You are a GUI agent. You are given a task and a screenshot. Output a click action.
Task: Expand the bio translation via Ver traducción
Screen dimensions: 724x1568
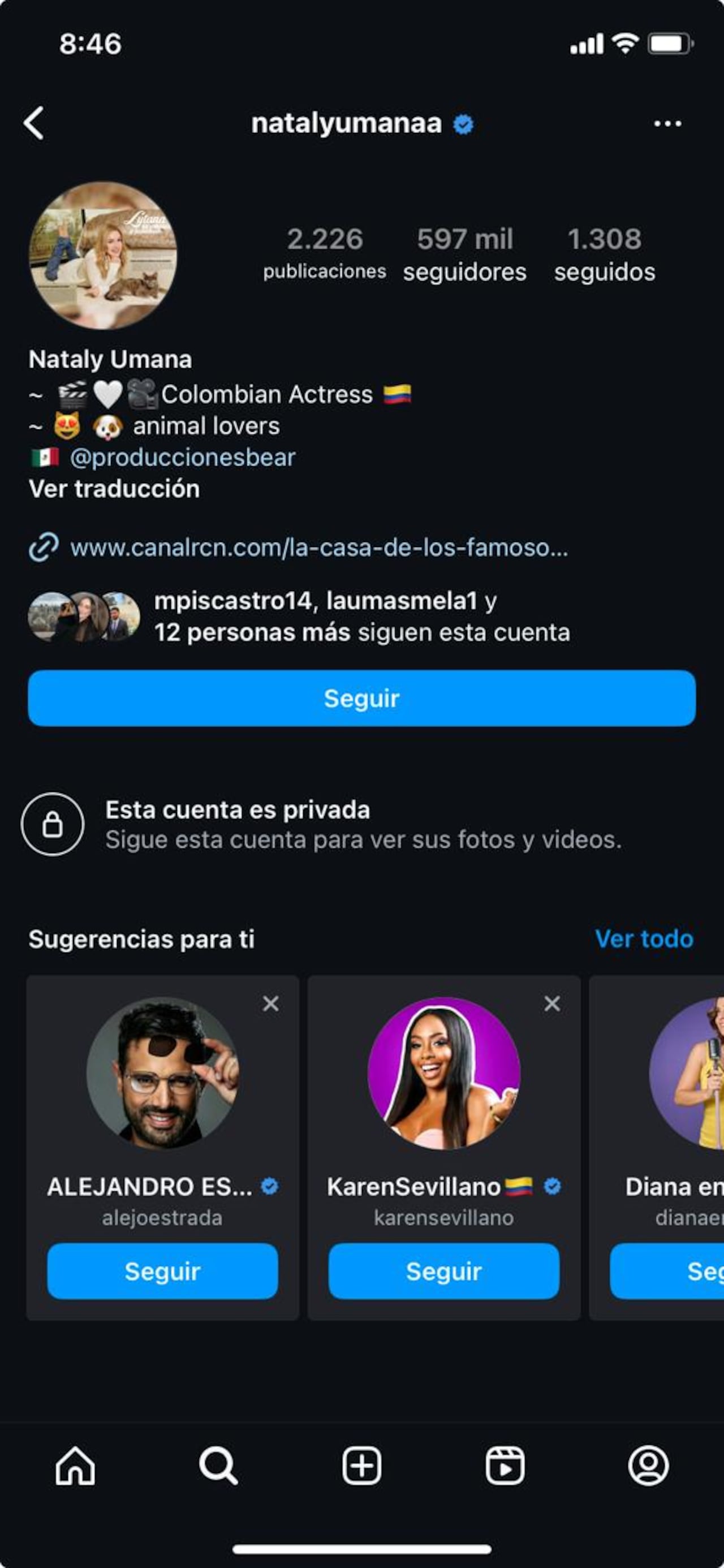[x=113, y=488]
